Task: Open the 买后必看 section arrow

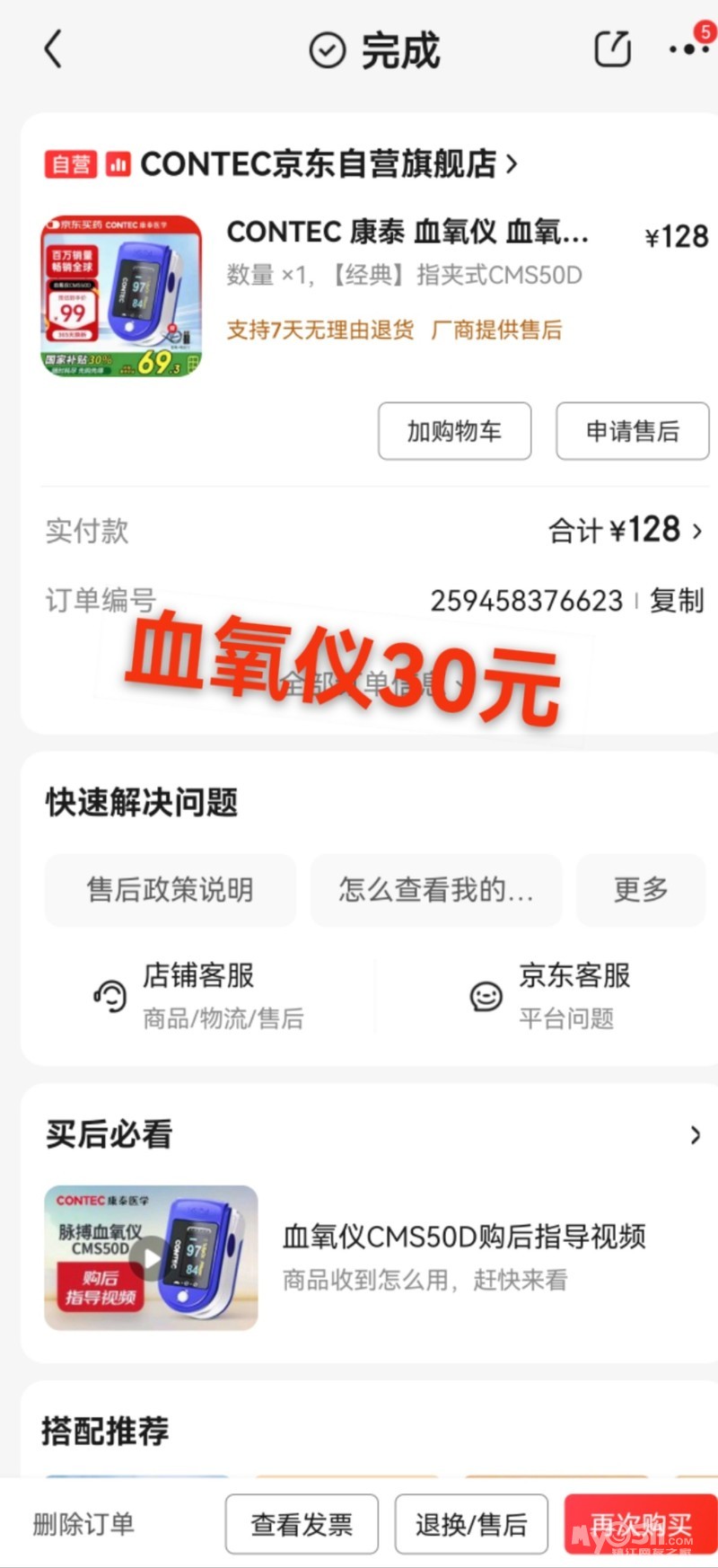Action: [x=695, y=1135]
